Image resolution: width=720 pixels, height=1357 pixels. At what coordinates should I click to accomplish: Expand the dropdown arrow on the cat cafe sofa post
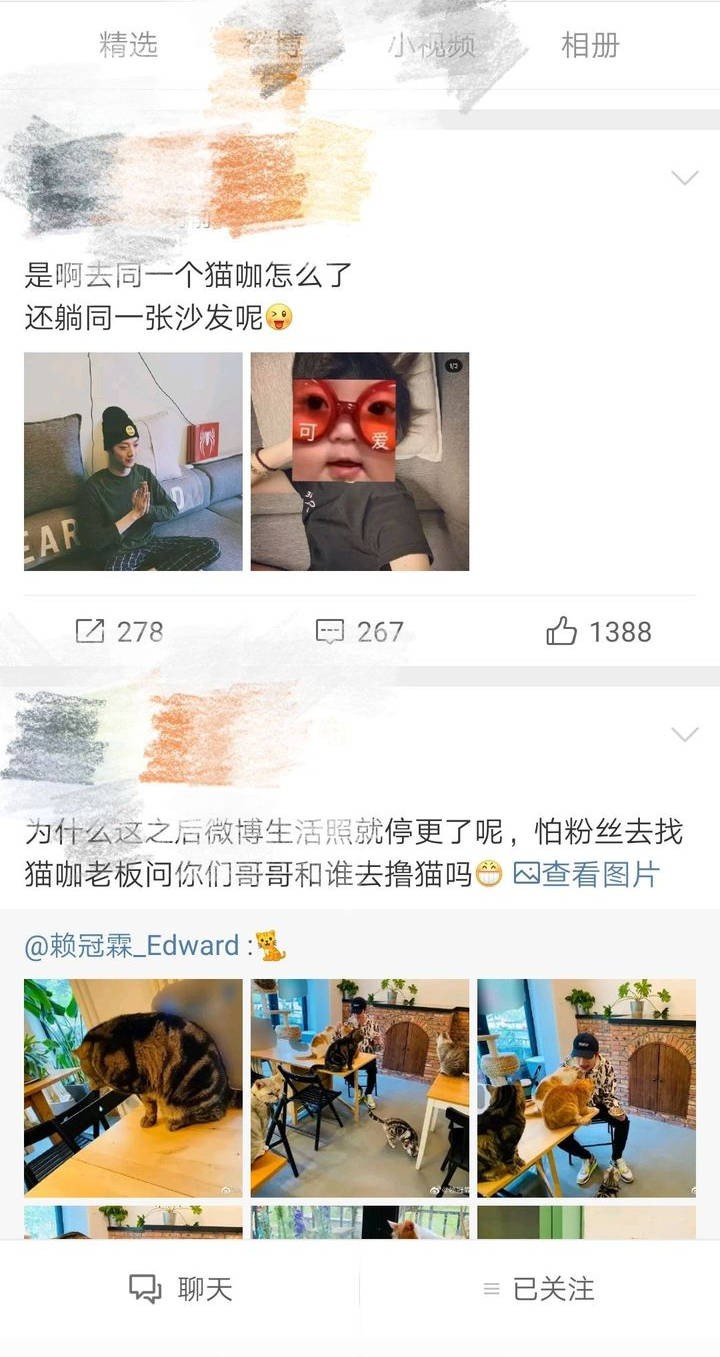coord(684,179)
